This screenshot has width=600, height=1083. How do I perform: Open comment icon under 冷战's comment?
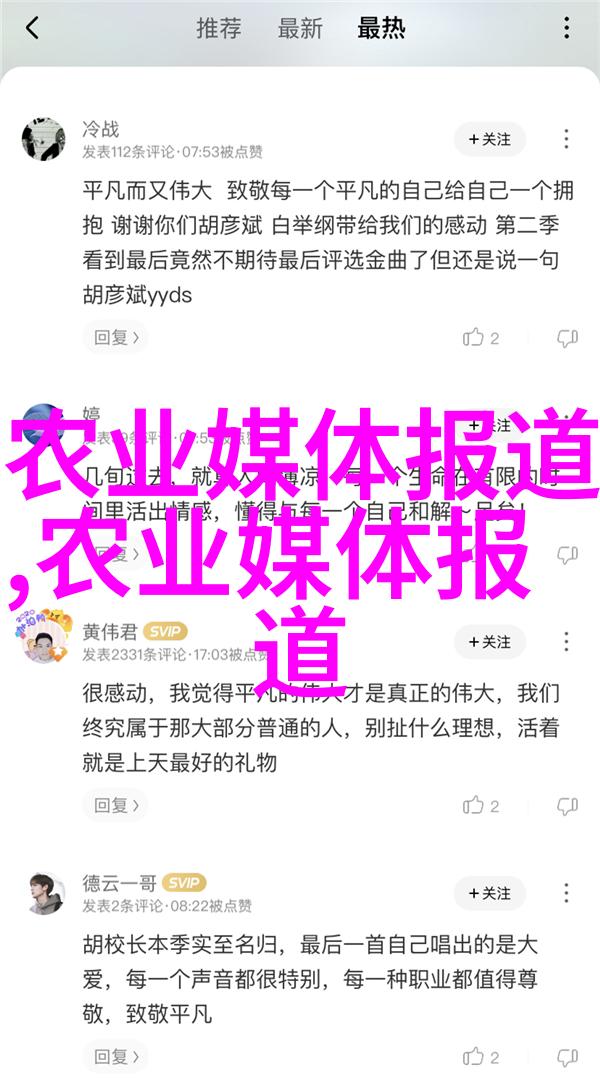567,338
